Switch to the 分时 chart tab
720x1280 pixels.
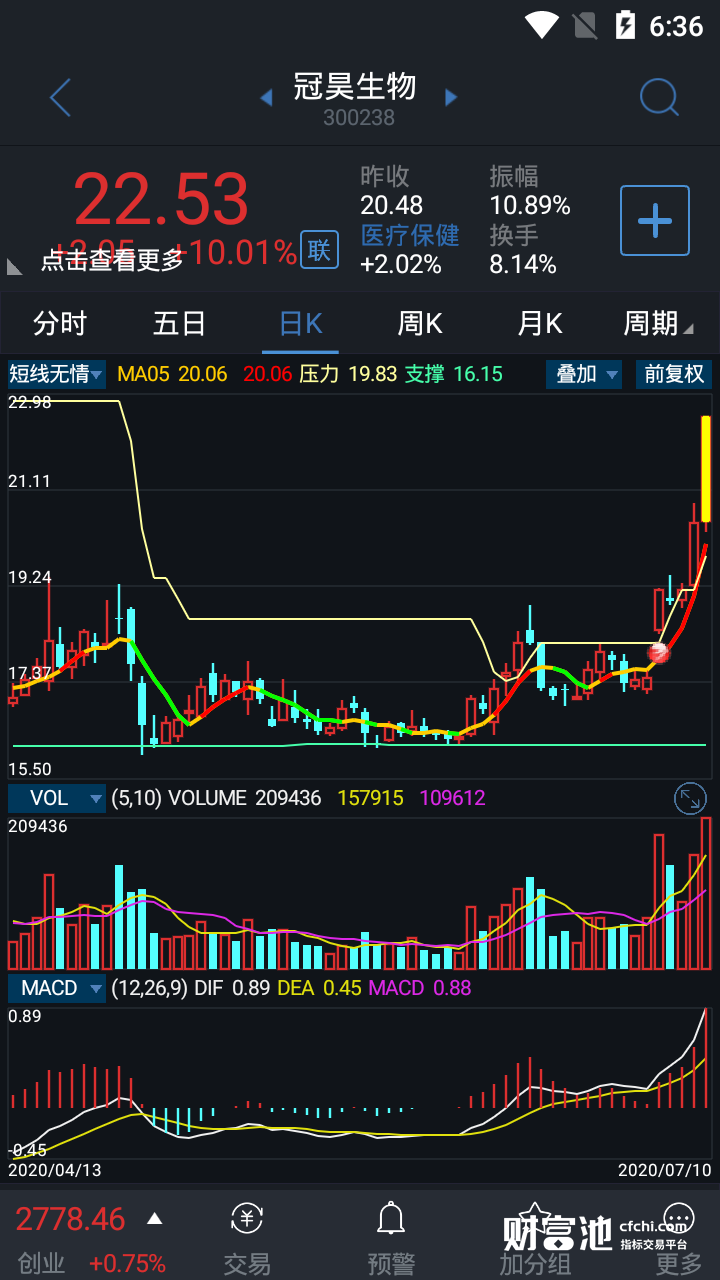60,324
